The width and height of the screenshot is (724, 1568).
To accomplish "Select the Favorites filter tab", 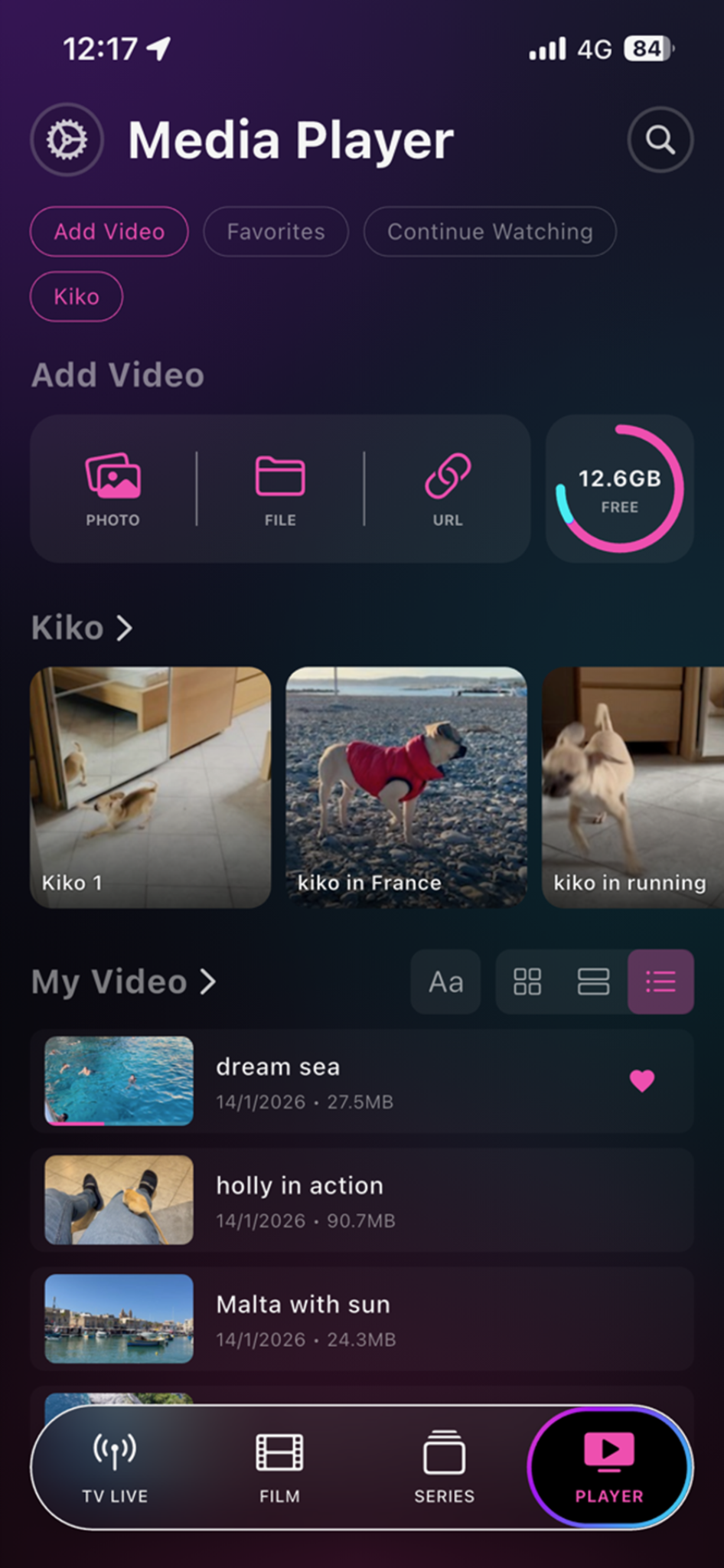I will tap(276, 232).
